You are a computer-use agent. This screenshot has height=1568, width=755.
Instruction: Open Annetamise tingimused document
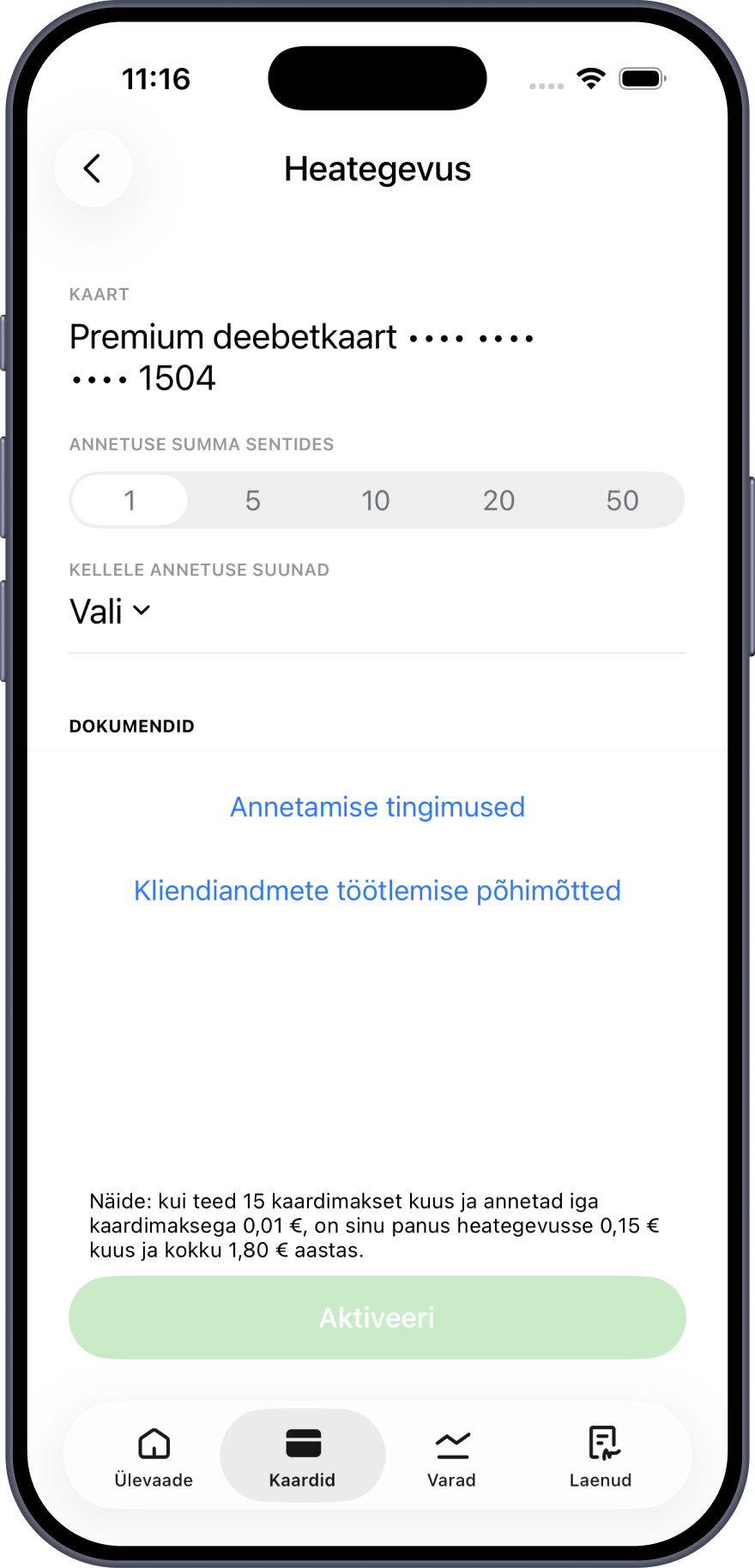[x=377, y=807]
